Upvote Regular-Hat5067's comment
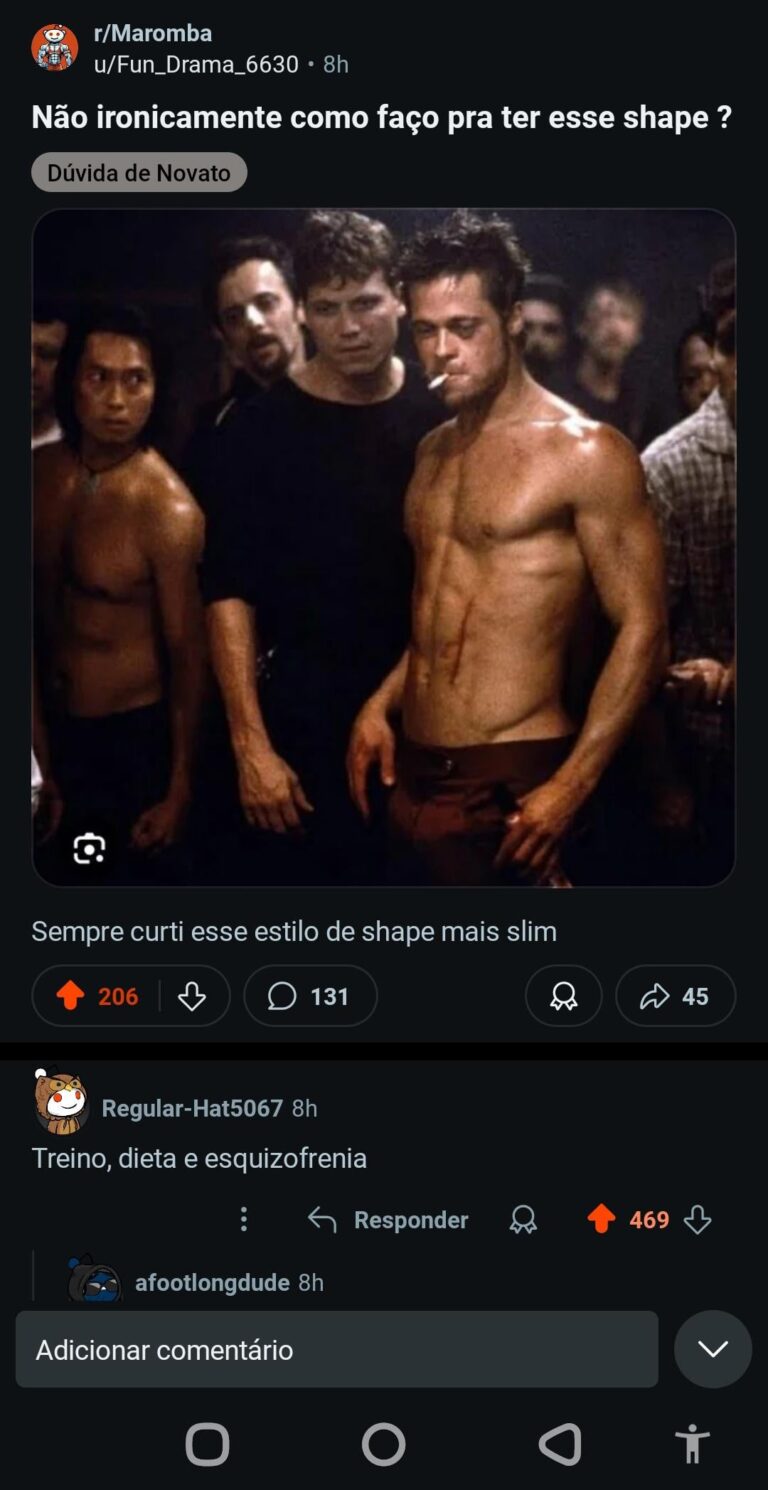Screen dimensions: 768x1490 [602, 1219]
